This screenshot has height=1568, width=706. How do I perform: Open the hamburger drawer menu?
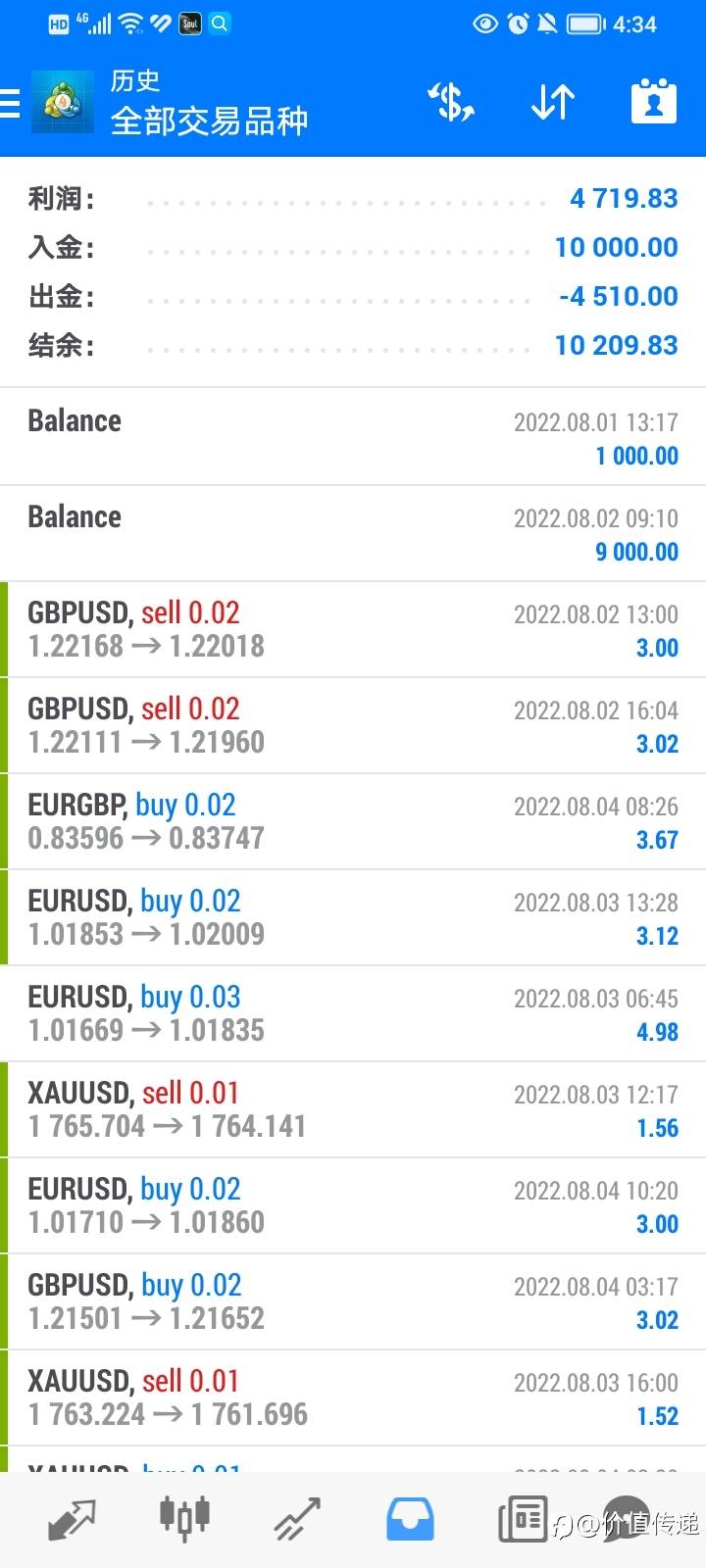(x=10, y=103)
